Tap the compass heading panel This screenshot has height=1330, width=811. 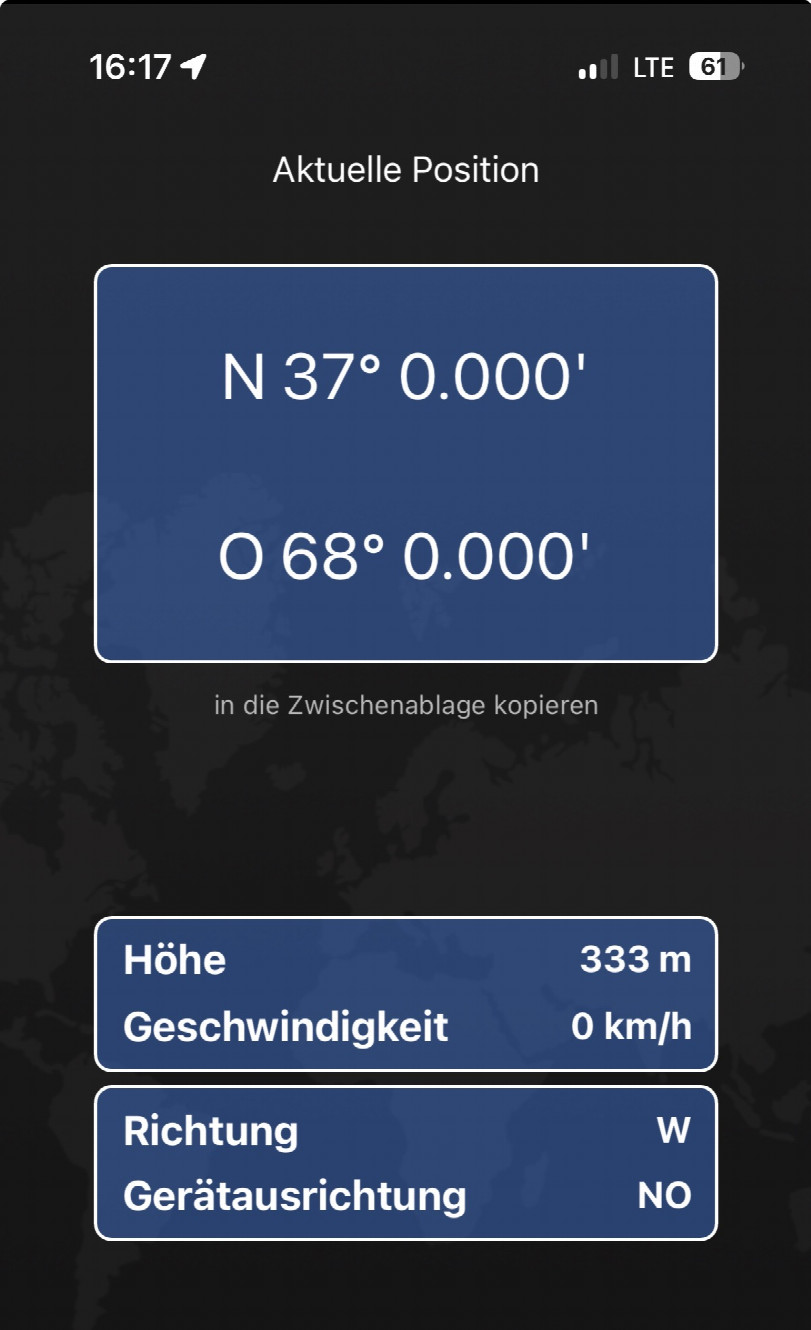[x=404, y=1163]
